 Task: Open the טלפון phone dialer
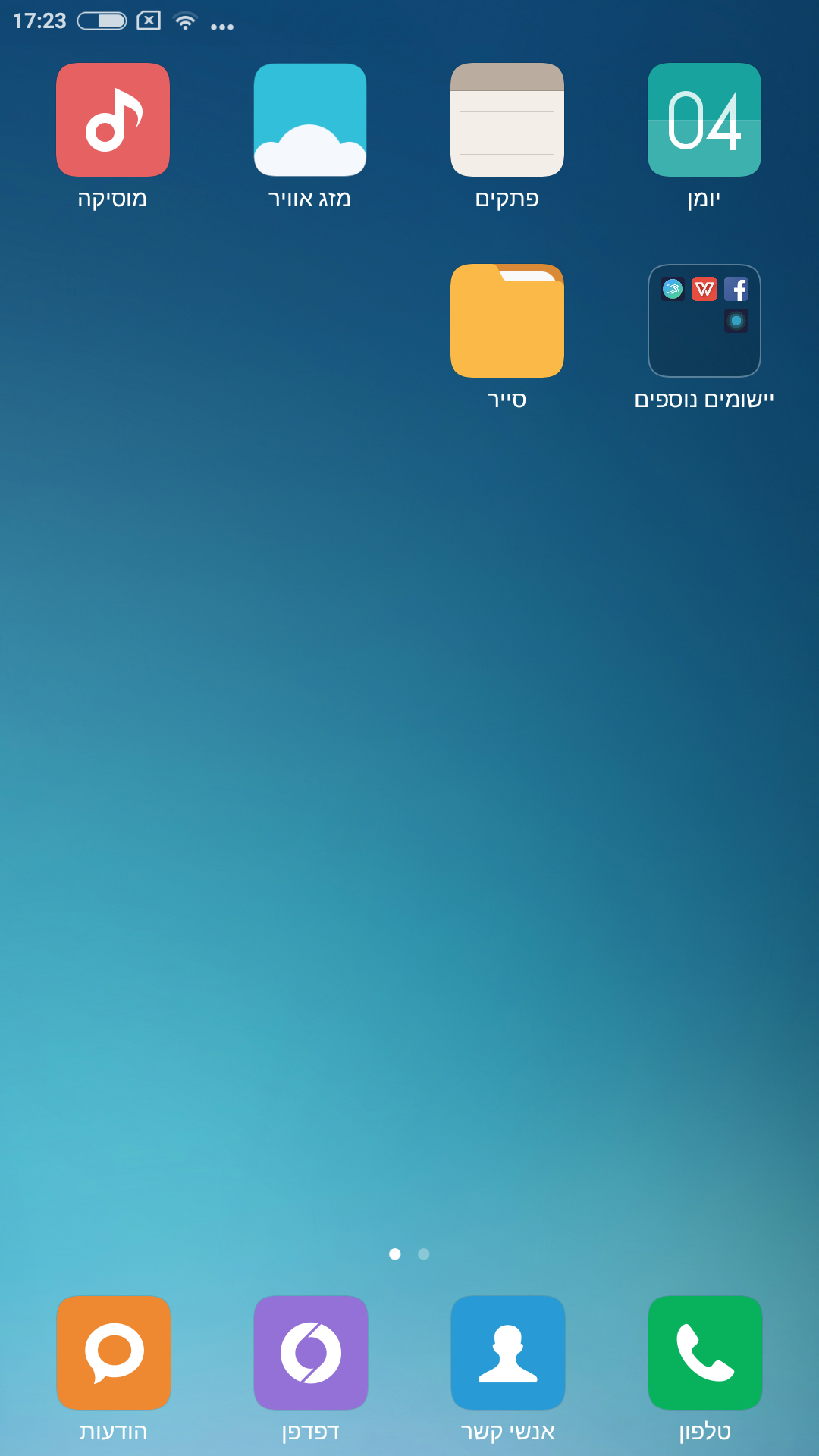click(705, 1353)
